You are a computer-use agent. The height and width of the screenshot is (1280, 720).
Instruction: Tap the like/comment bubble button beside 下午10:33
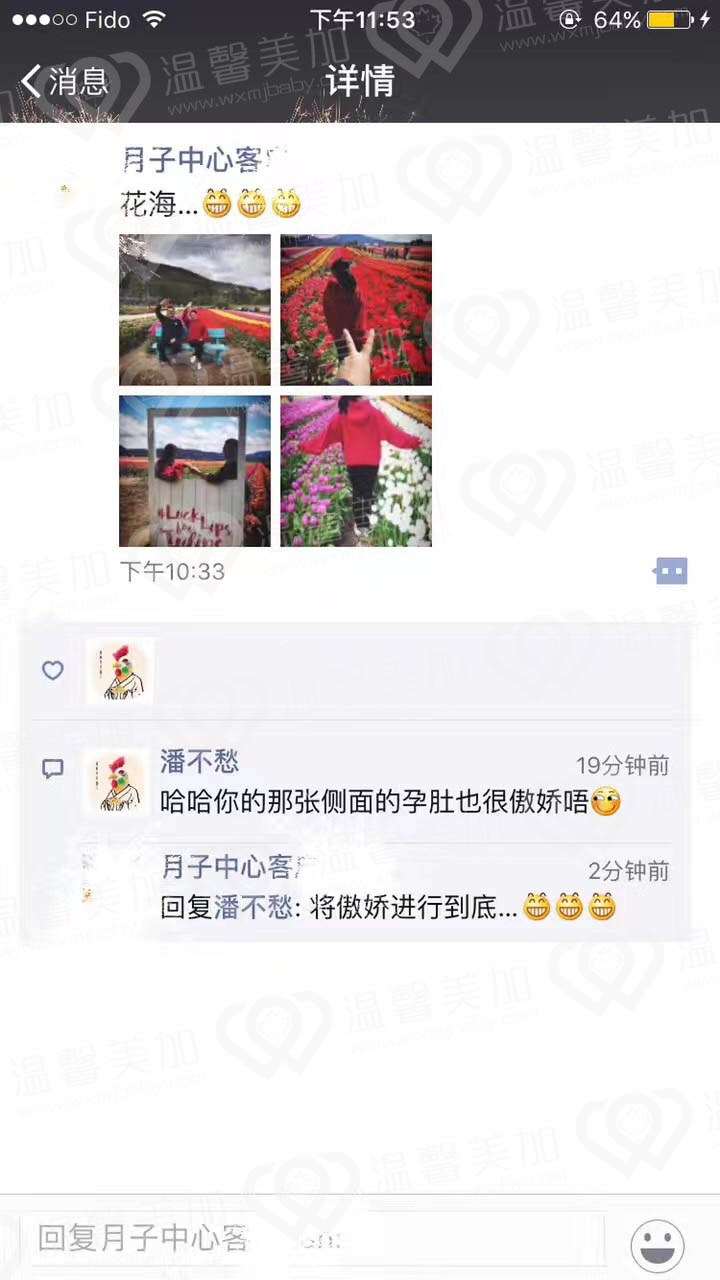coord(671,571)
